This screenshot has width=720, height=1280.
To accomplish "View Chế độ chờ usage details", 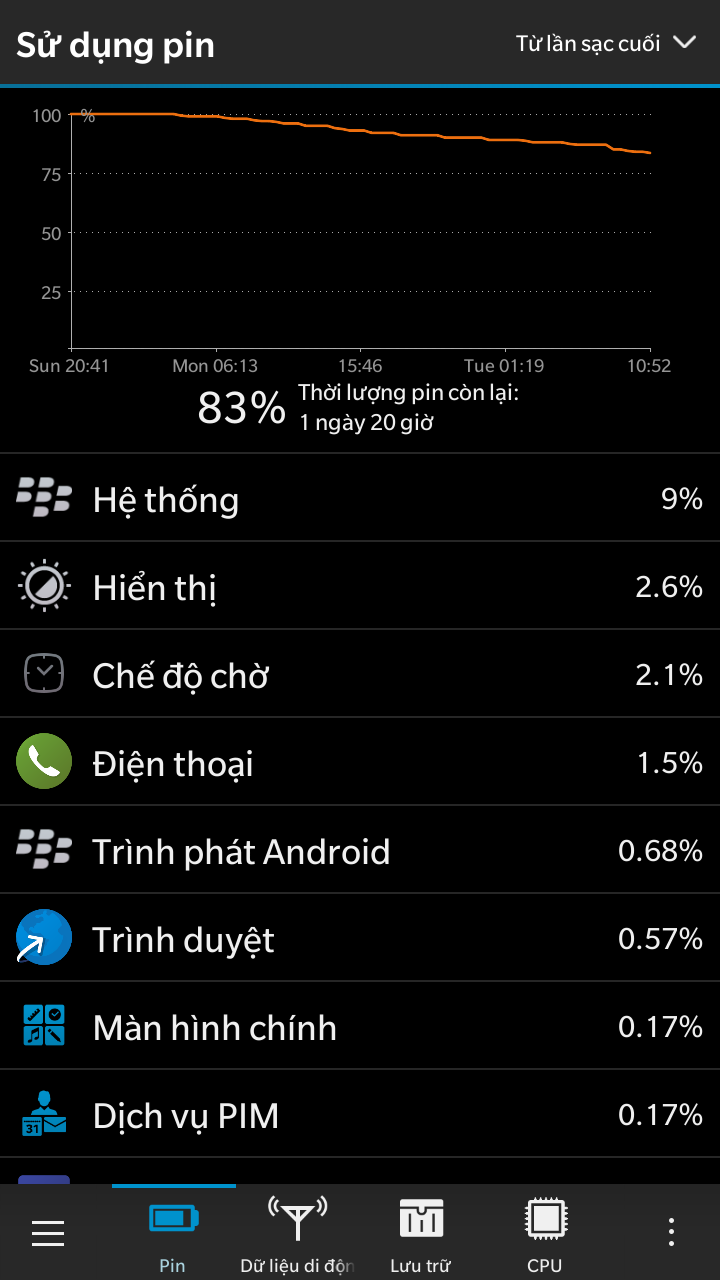I will point(360,674).
